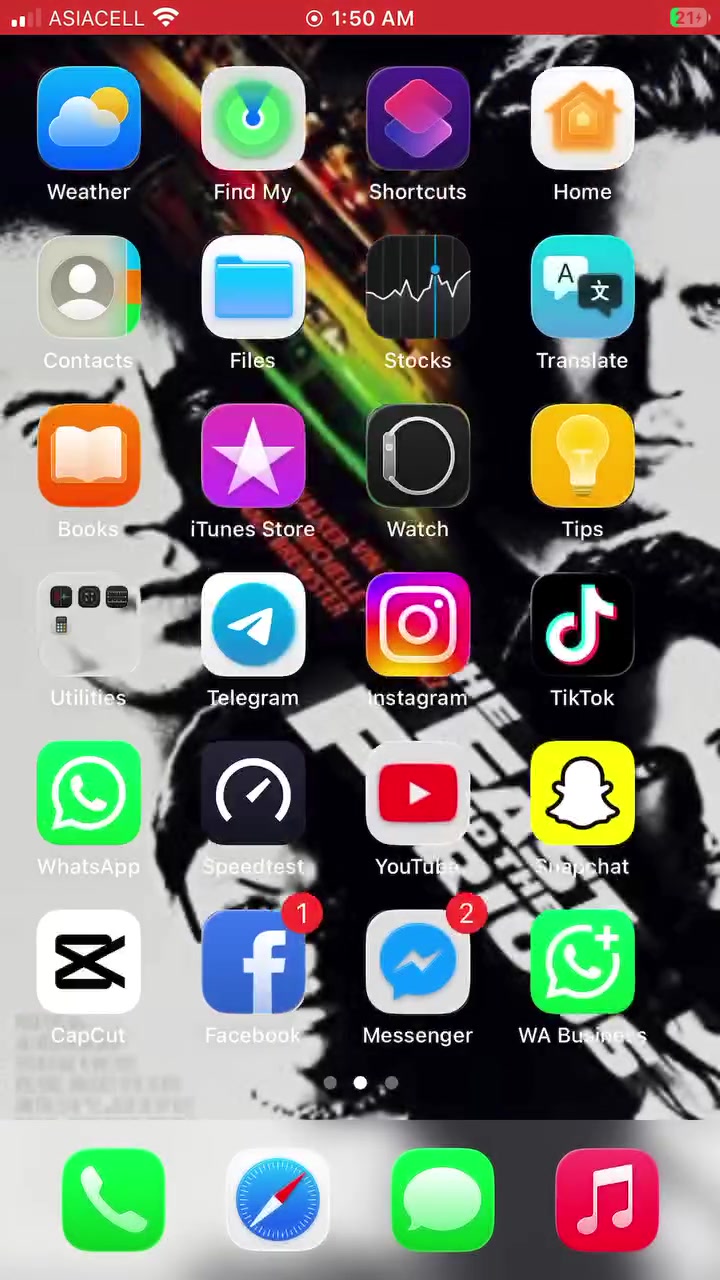Launch Snapchat
The width and height of the screenshot is (720, 1280).
tap(582, 794)
